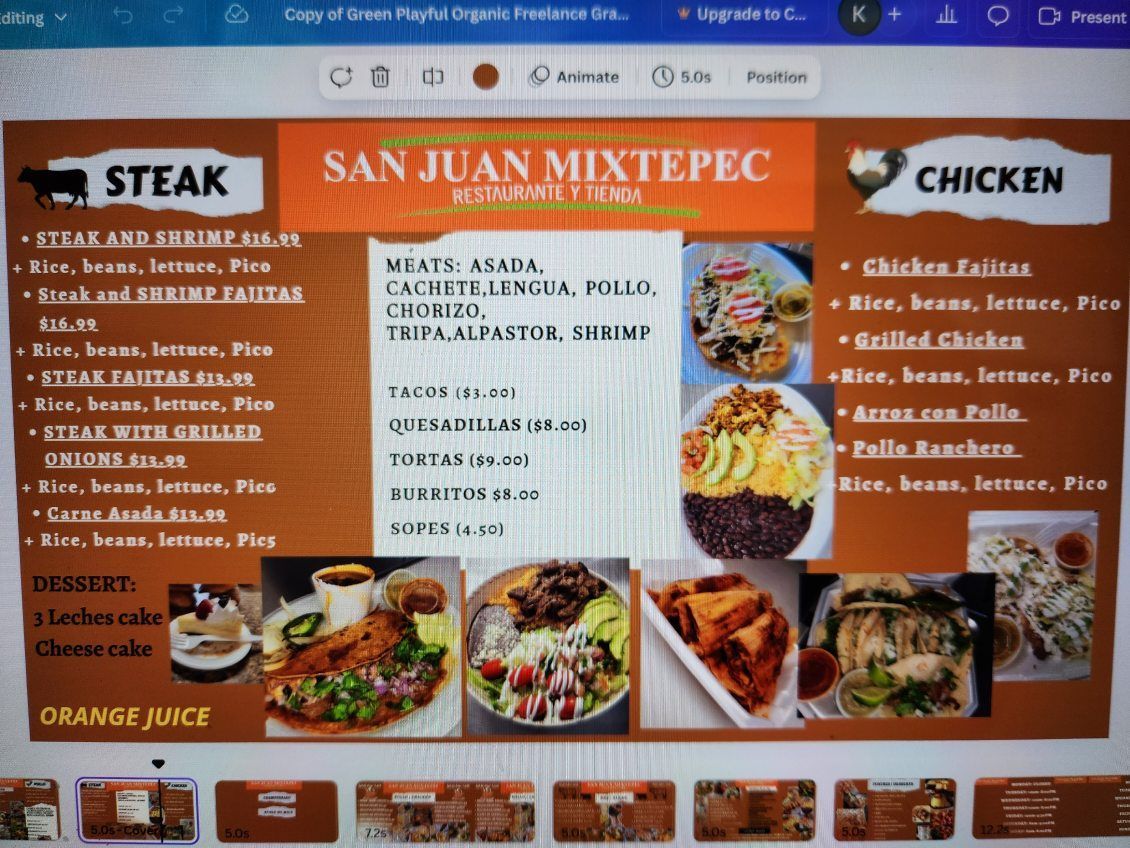Redo the last undone change
1130x848 pixels.
(173, 16)
